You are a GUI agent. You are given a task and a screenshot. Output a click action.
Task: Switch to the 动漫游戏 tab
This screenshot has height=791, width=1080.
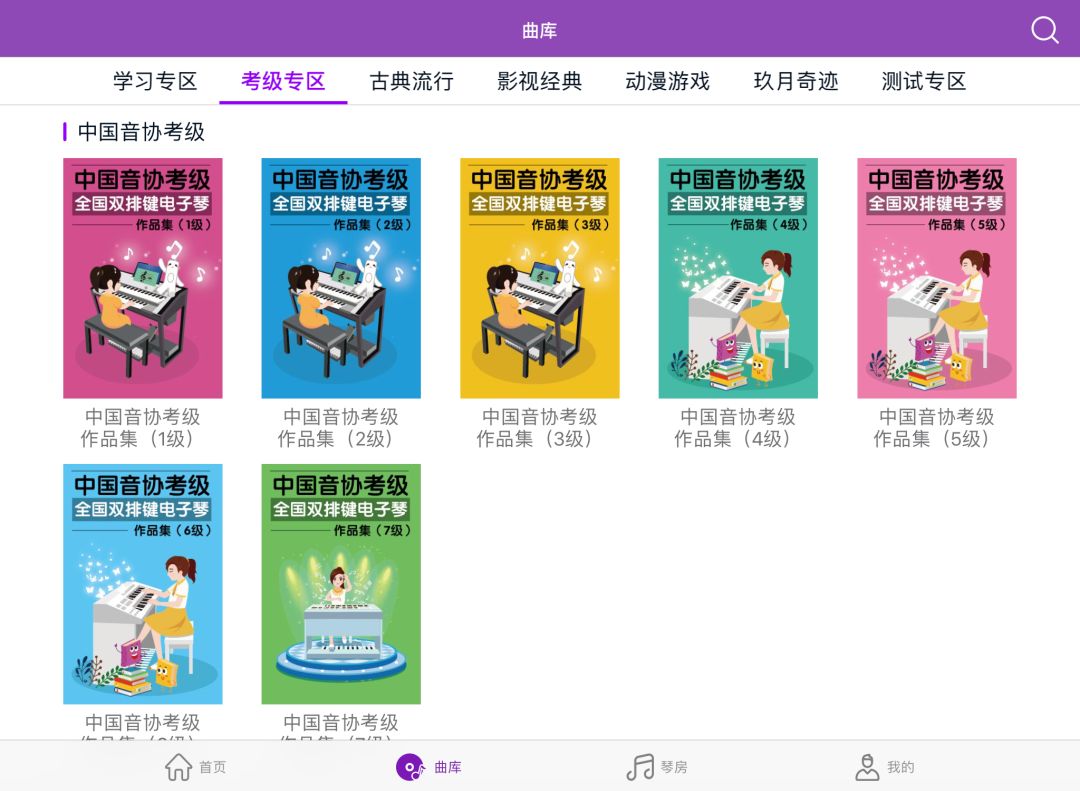(667, 81)
